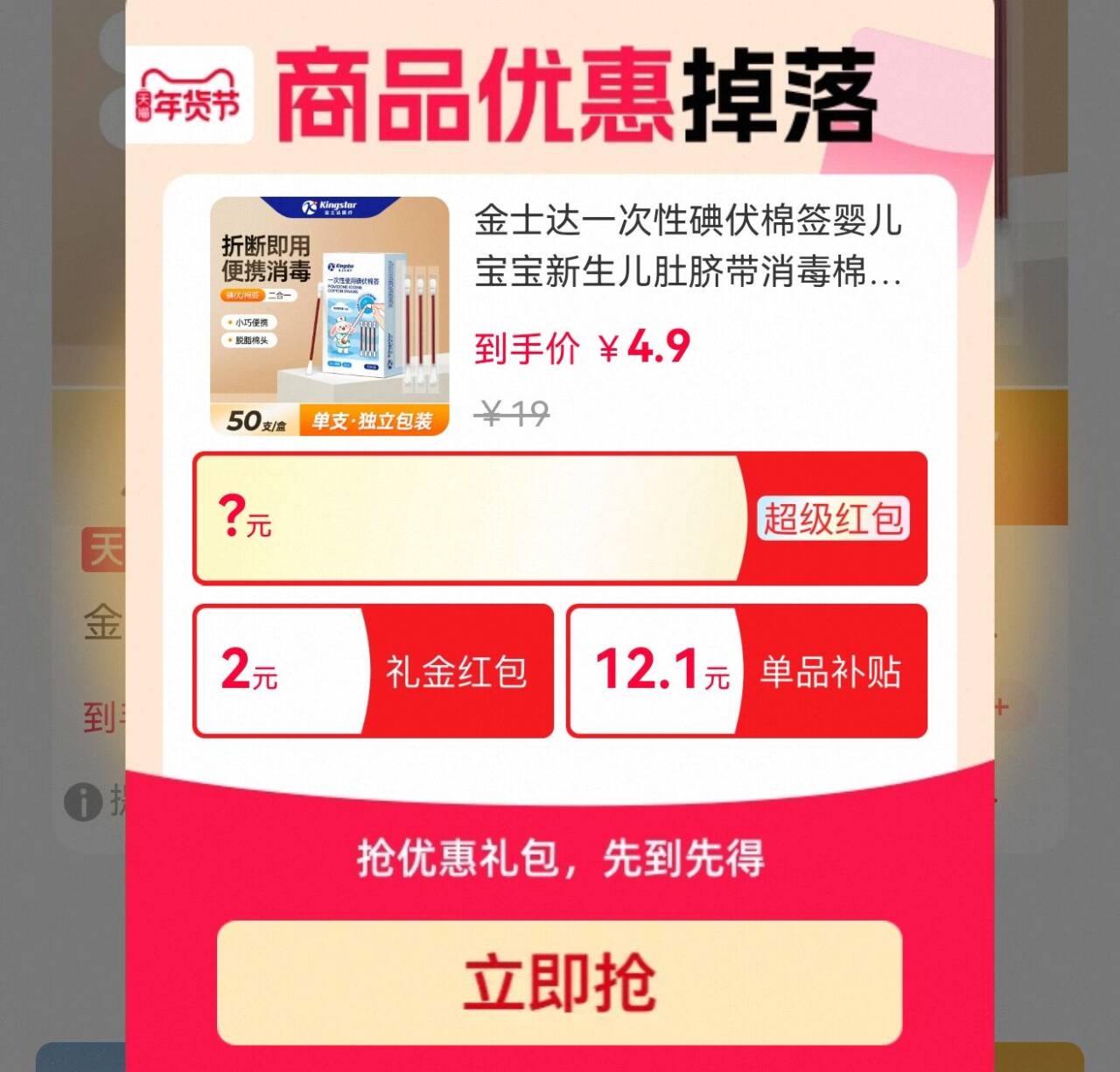Open the 金士达 iodine cotton swab product

687,246
